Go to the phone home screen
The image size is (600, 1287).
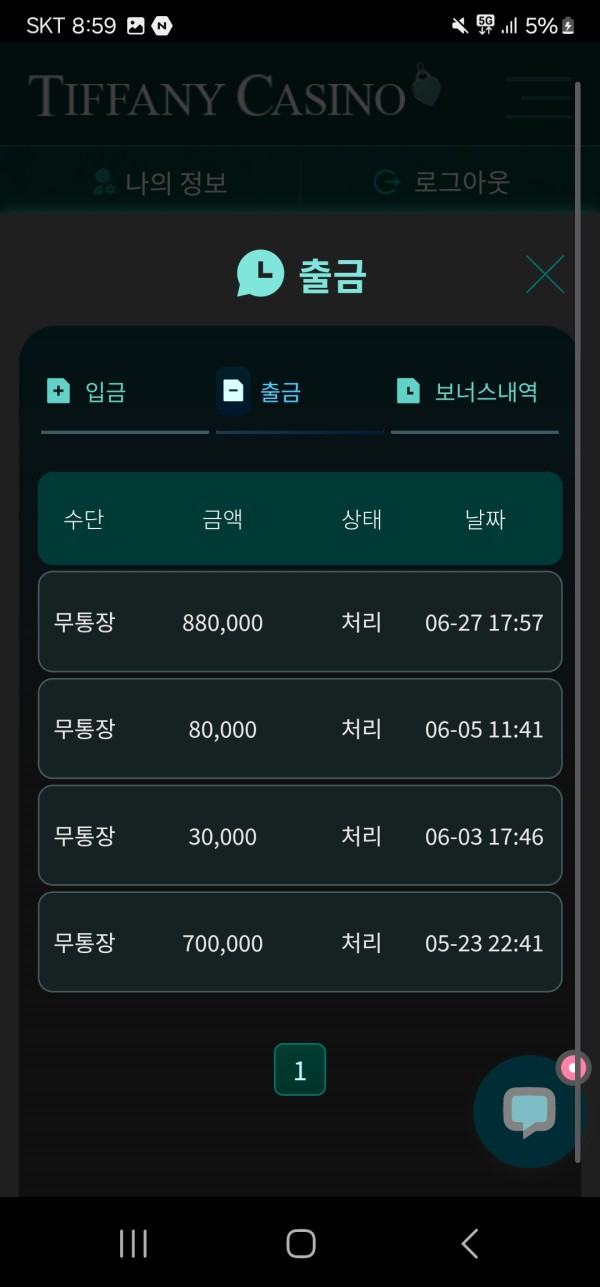(x=300, y=1243)
